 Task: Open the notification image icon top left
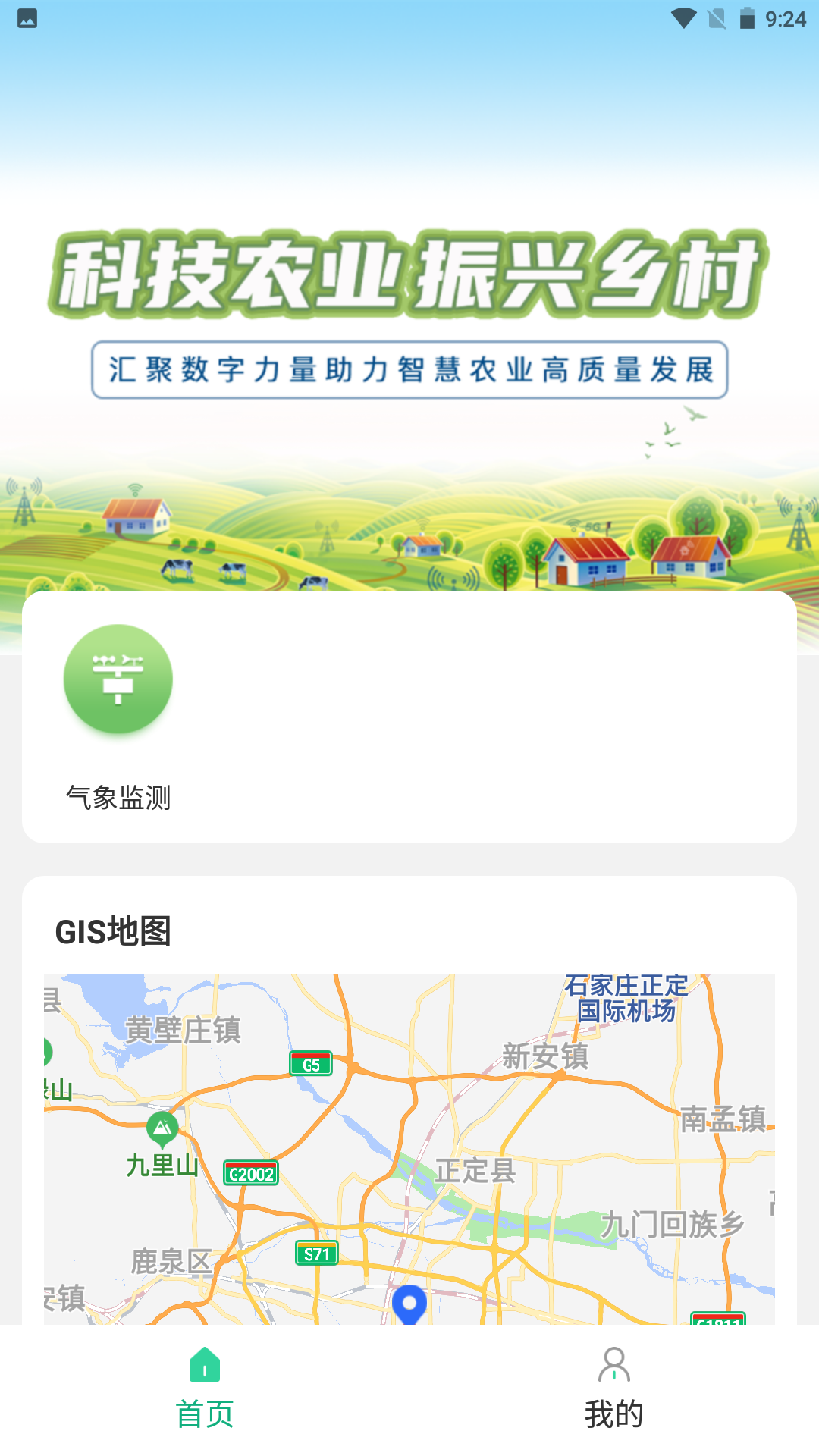(26, 20)
